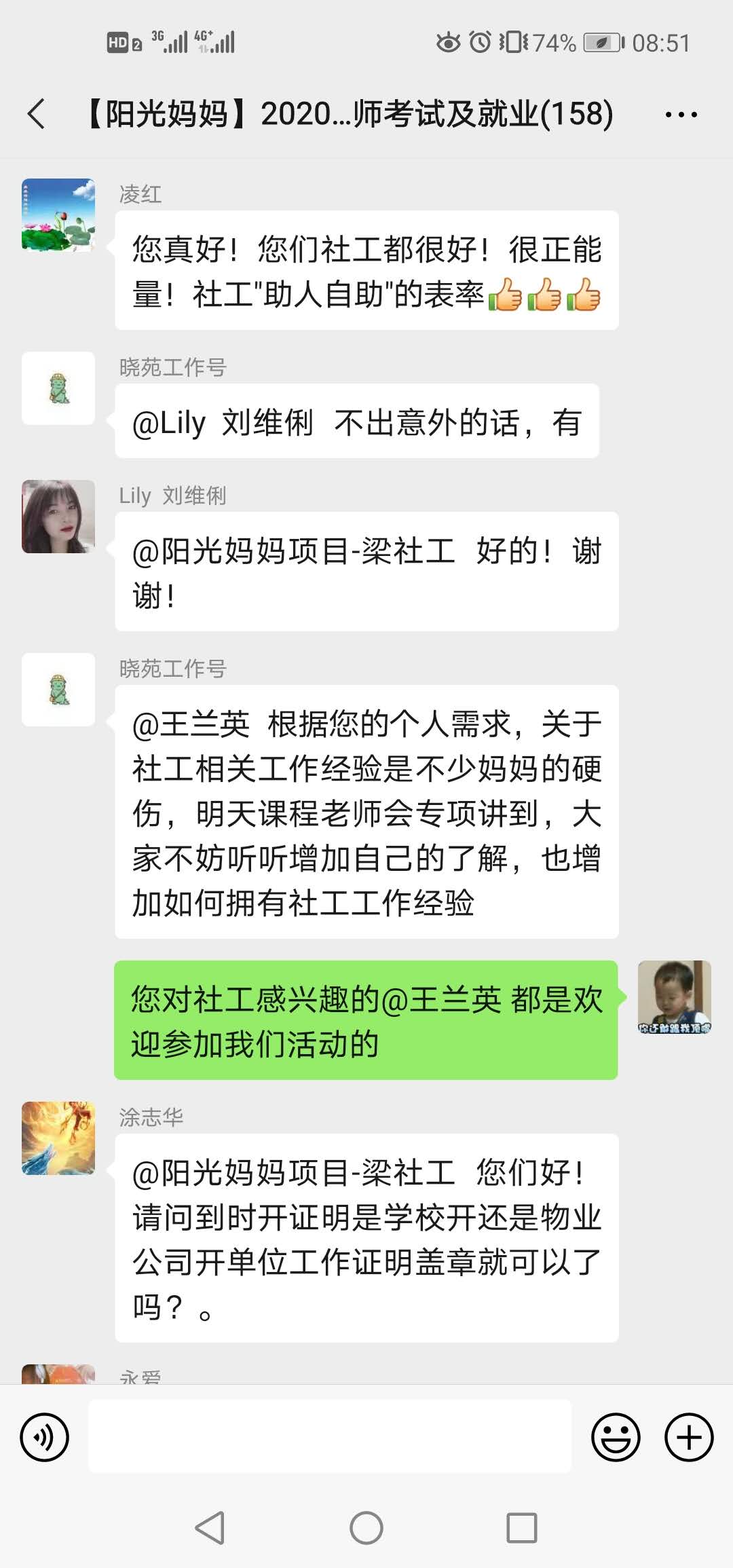Open the plus attachment menu
Screen dimensions: 733x1568
(689, 1437)
